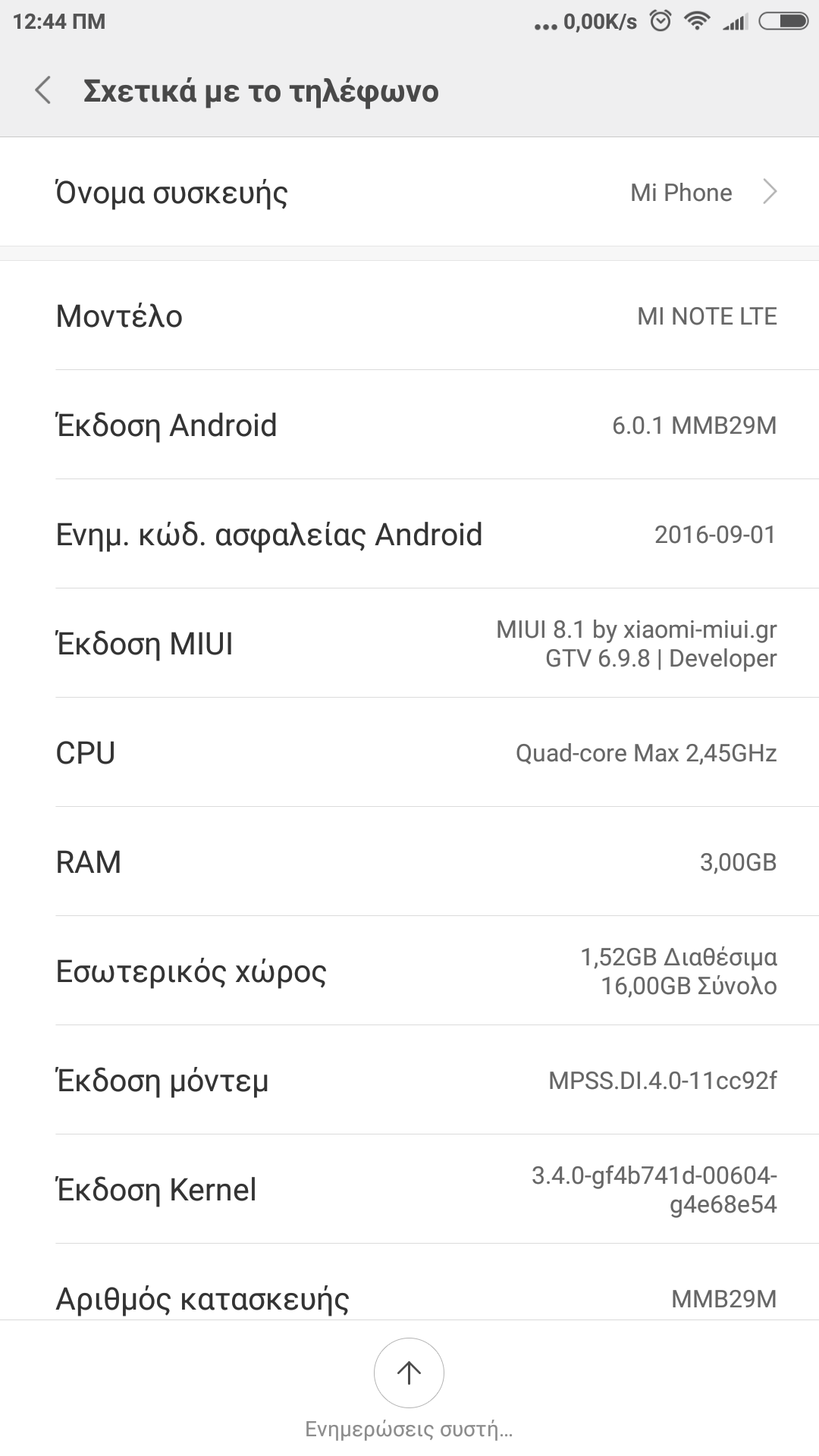Tap the Έκδοση Kernel row

tap(409, 1190)
